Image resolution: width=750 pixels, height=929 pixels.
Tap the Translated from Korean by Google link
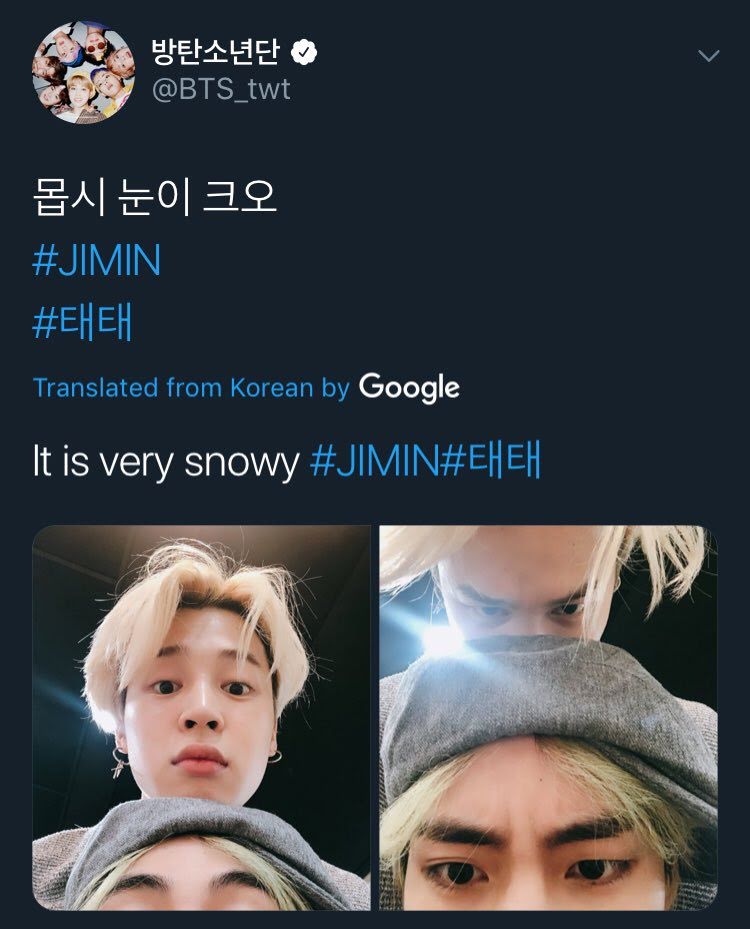point(246,387)
